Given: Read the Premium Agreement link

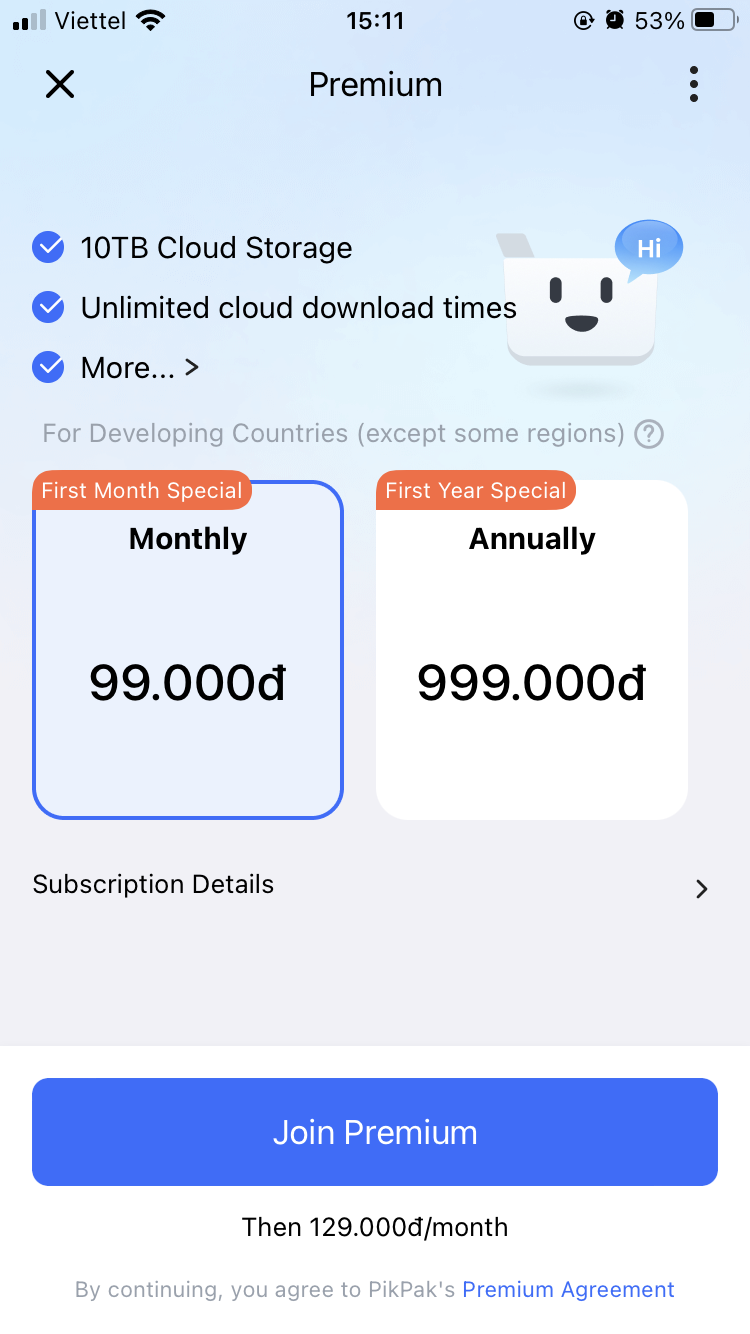Looking at the screenshot, I should coord(568,1290).
